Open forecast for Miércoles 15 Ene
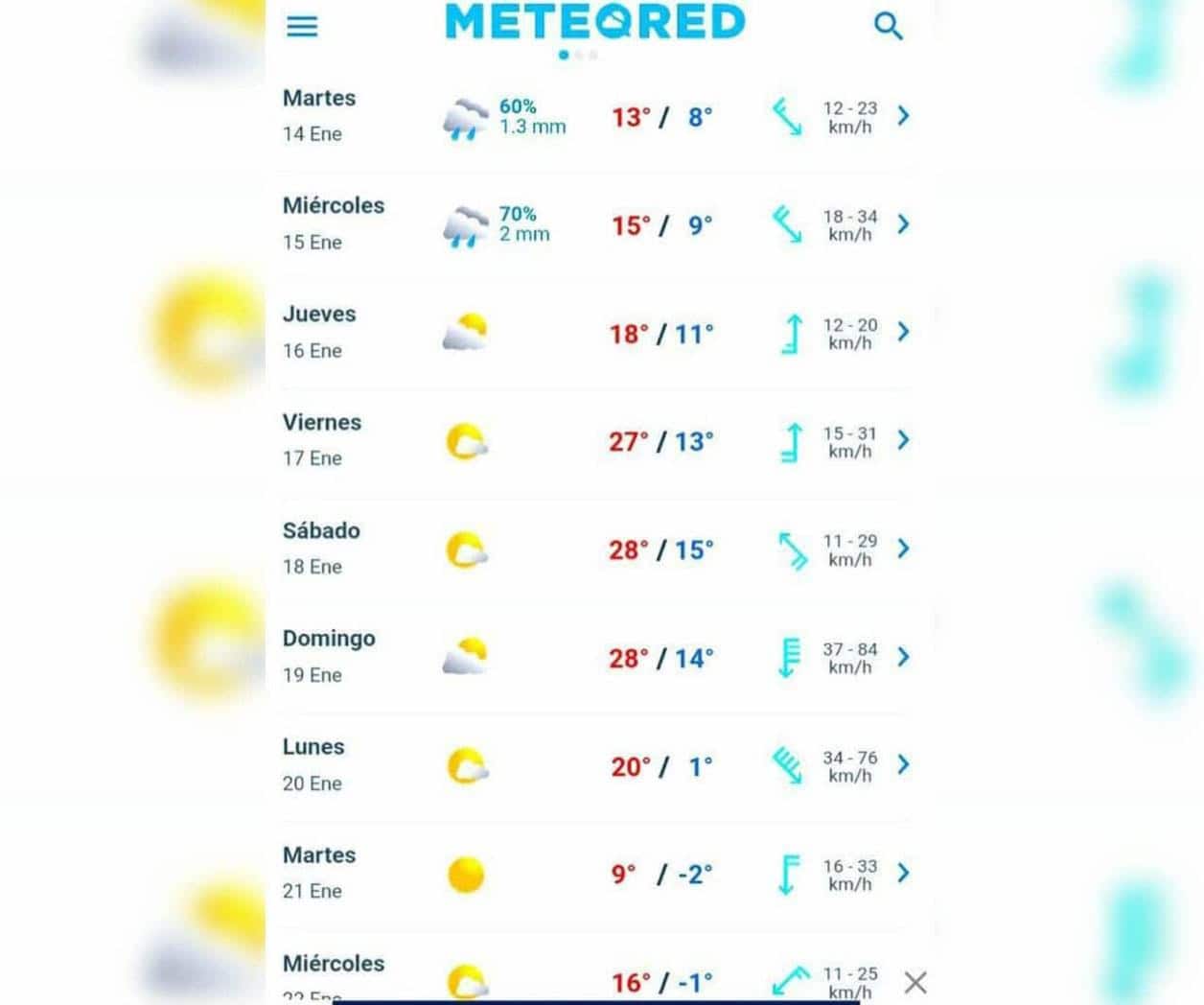This screenshot has height=1005, width=1204. click(902, 224)
